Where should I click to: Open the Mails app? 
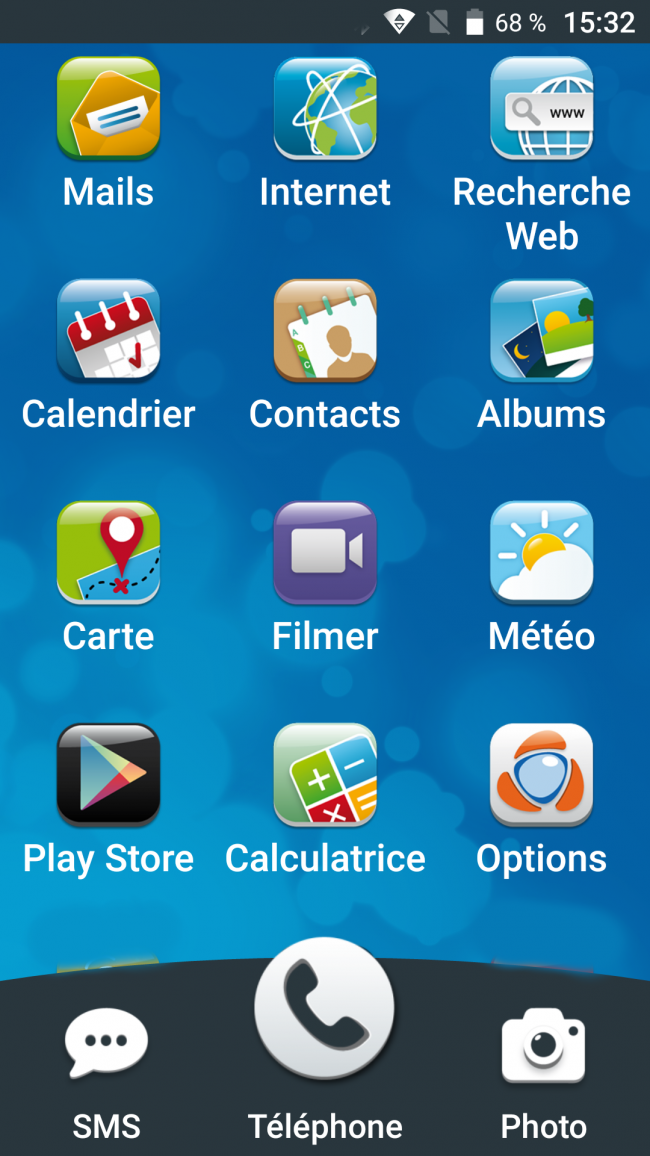(108, 108)
